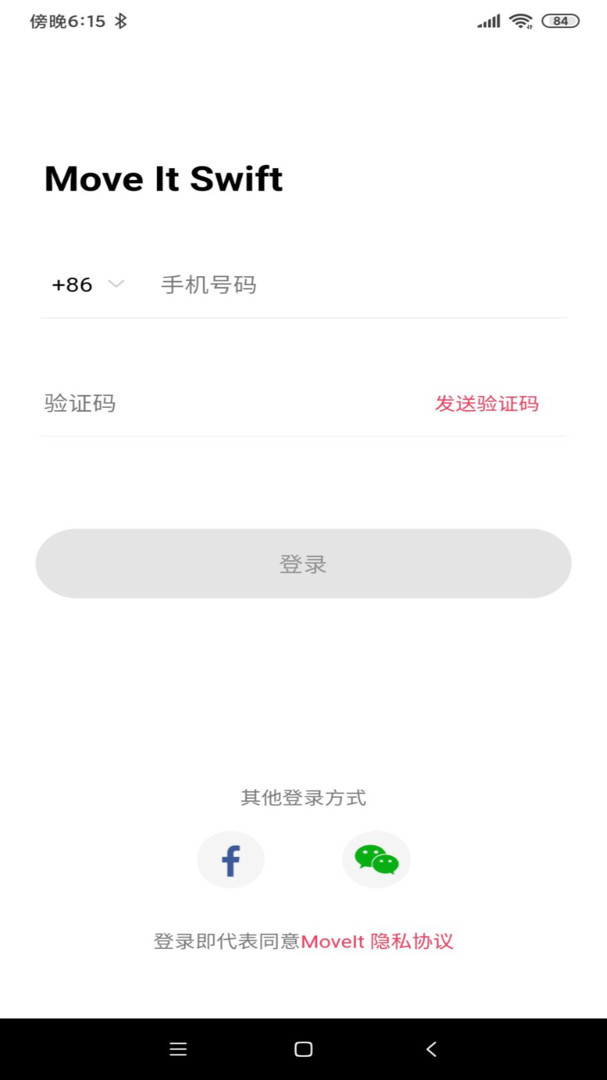The width and height of the screenshot is (607, 1080).
Task: Open recent apps from the navigation bar
Action: coord(178,1049)
